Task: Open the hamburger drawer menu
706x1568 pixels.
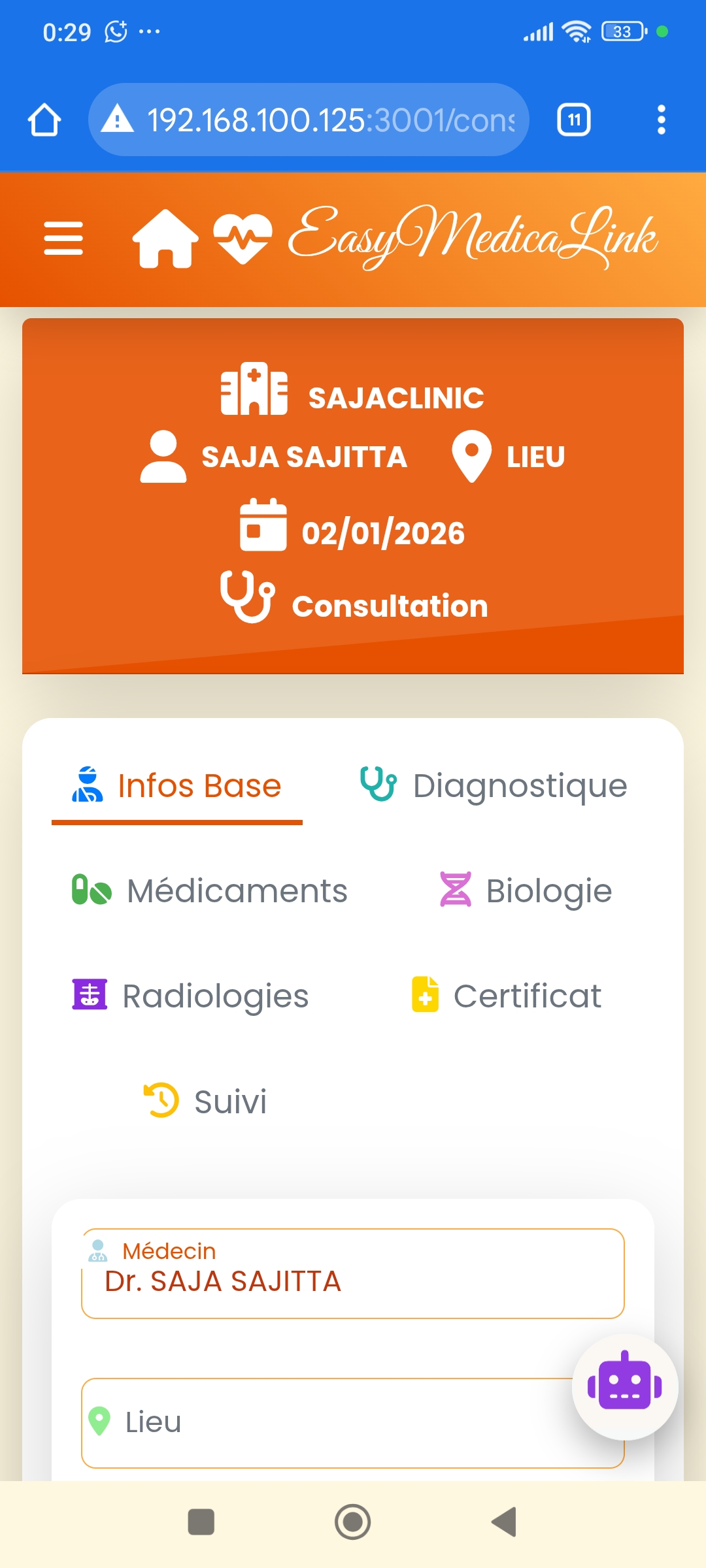Action: [63, 238]
